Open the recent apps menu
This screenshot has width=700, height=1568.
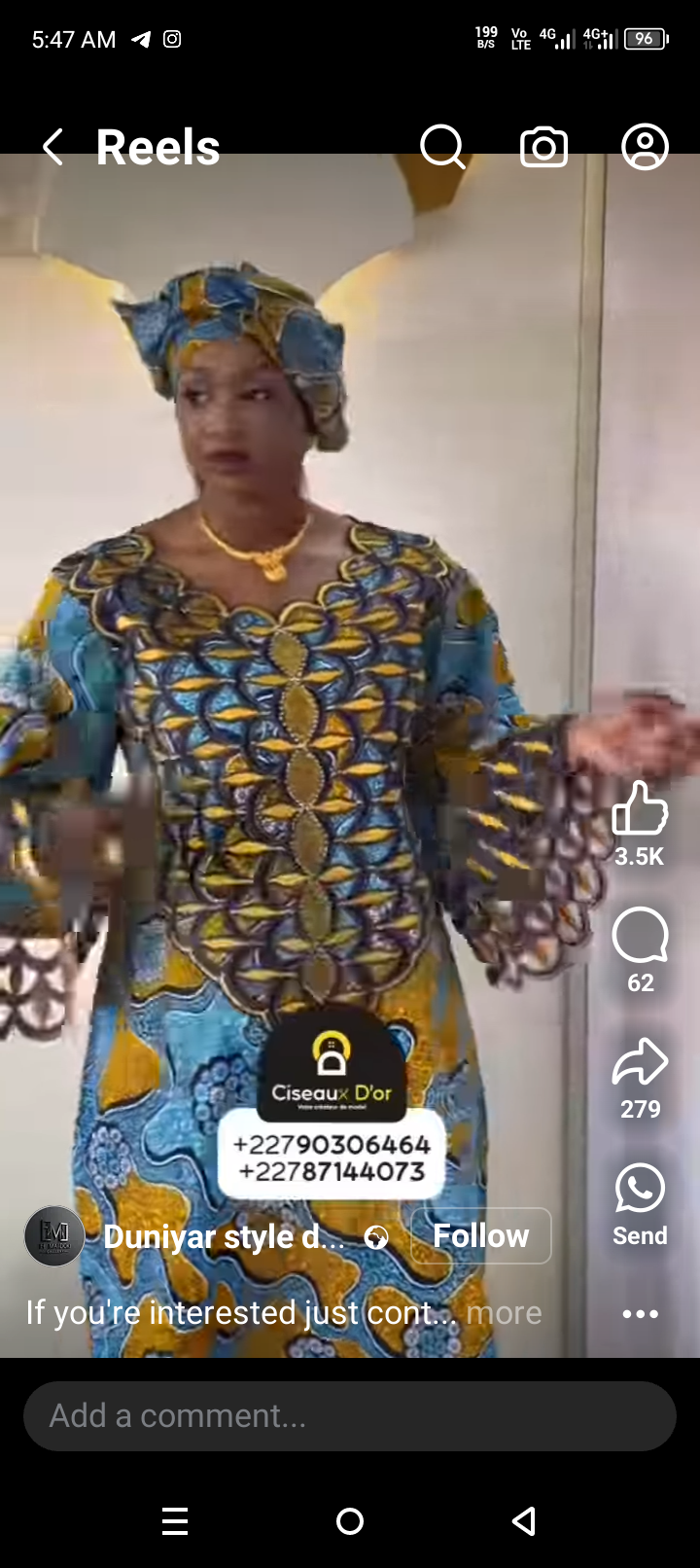point(175,1521)
